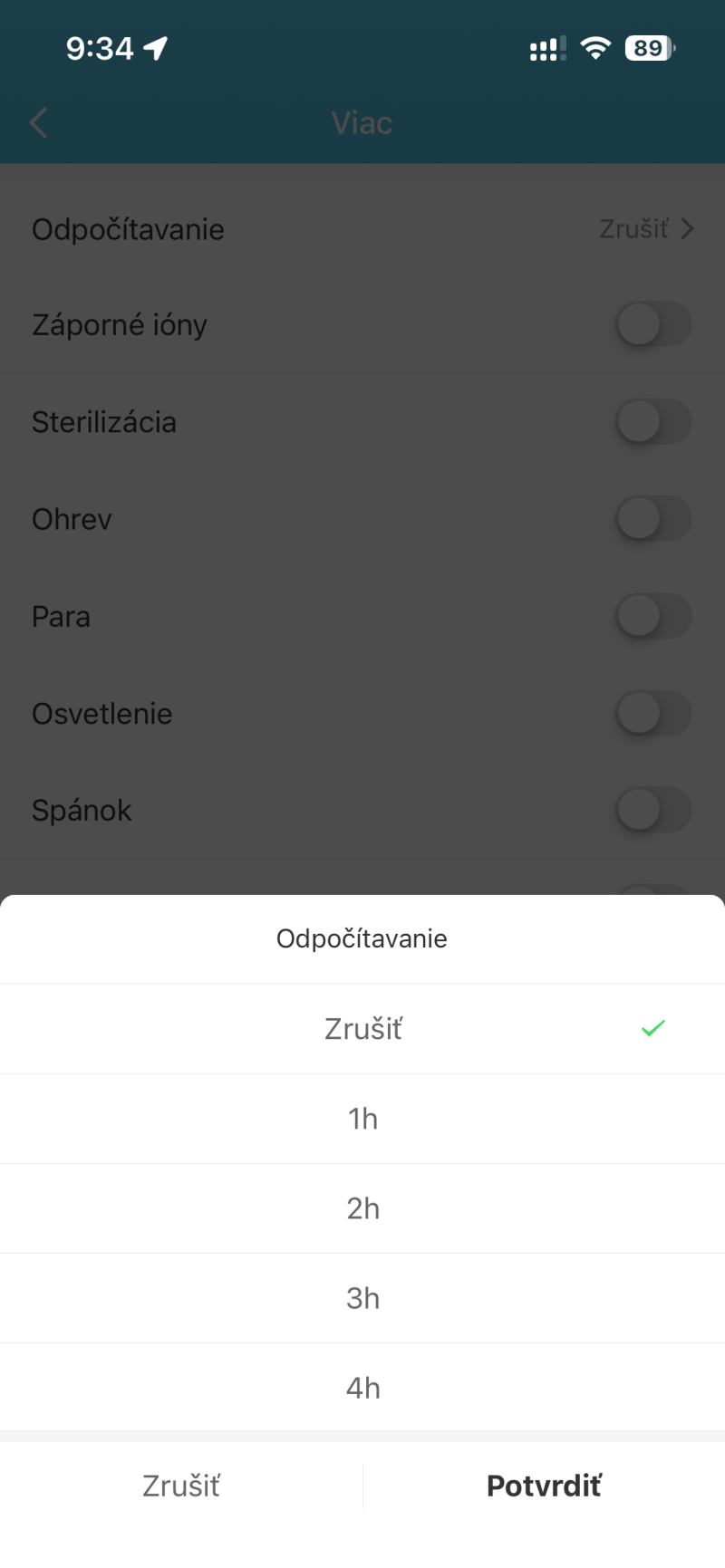Select the 1h countdown option
725x1568 pixels.
pos(362,1119)
